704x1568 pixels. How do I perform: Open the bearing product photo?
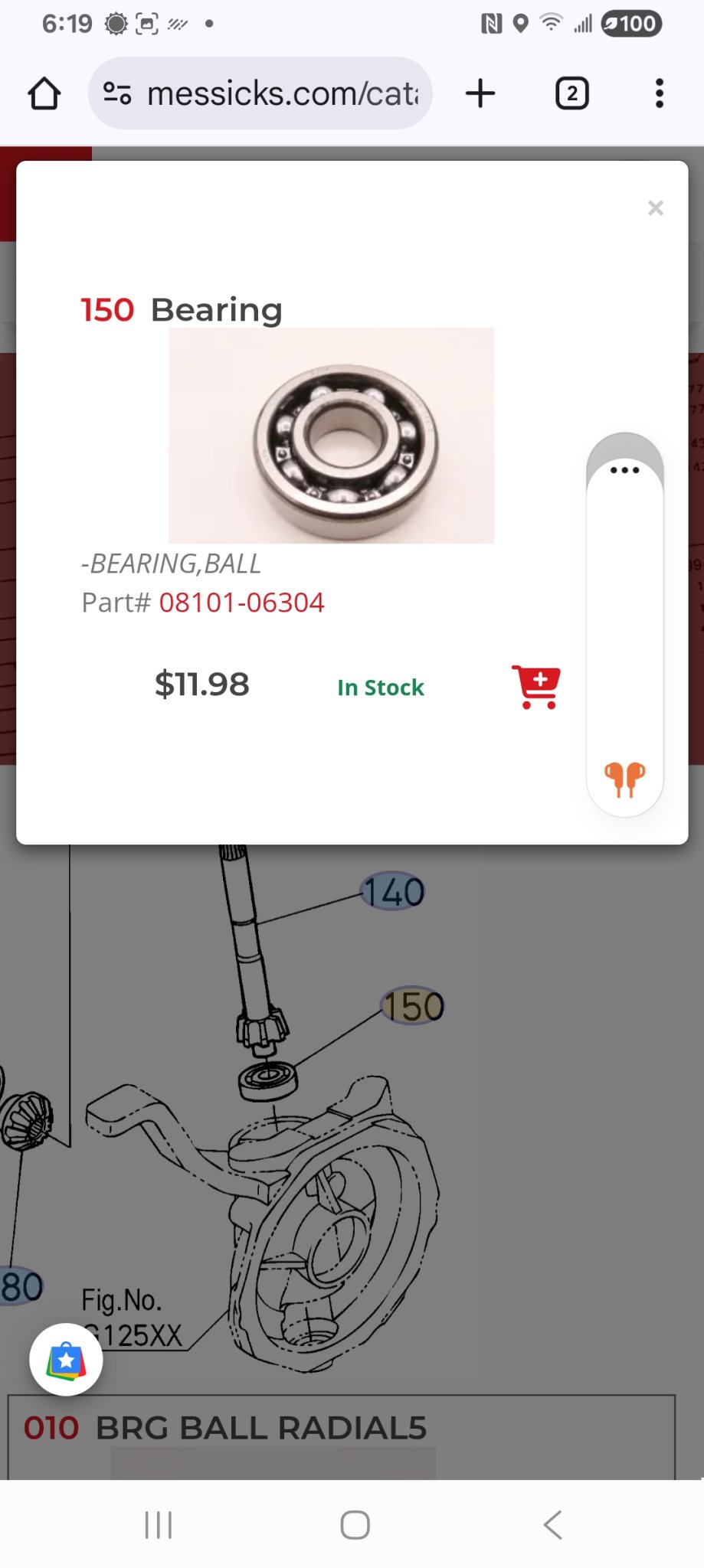(x=331, y=436)
